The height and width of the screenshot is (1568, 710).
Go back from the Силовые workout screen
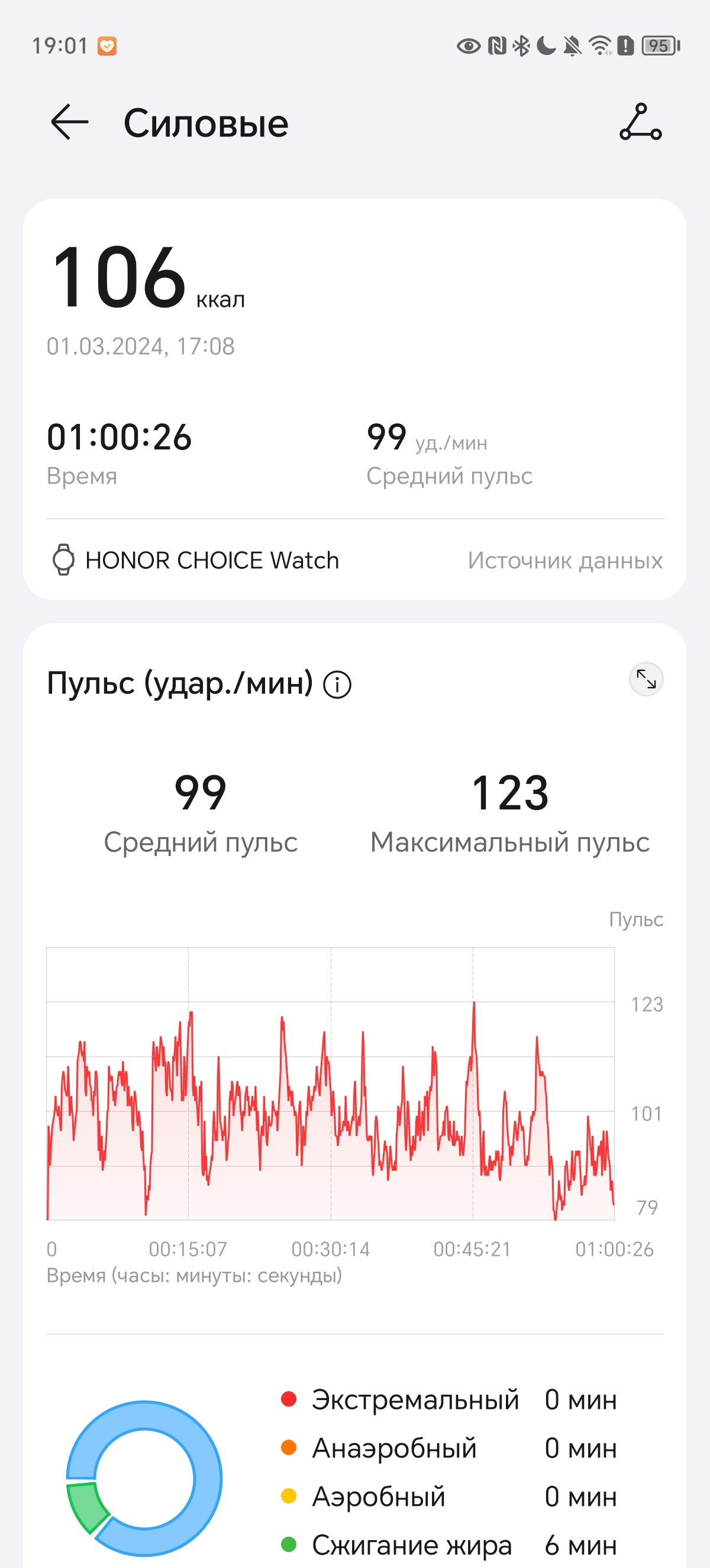(x=69, y=122)
